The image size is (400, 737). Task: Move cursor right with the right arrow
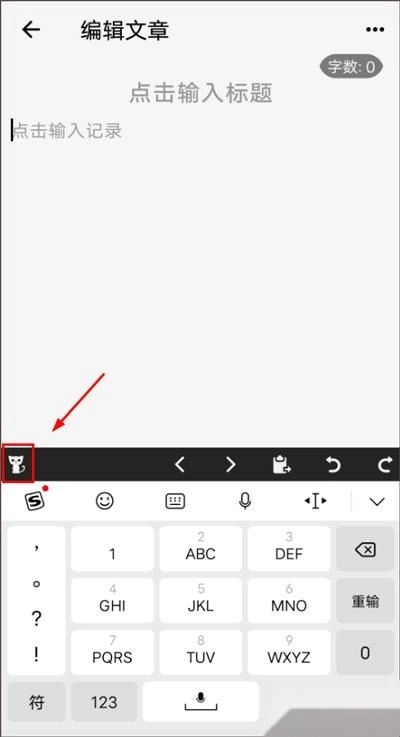click(x=230, y=464)
